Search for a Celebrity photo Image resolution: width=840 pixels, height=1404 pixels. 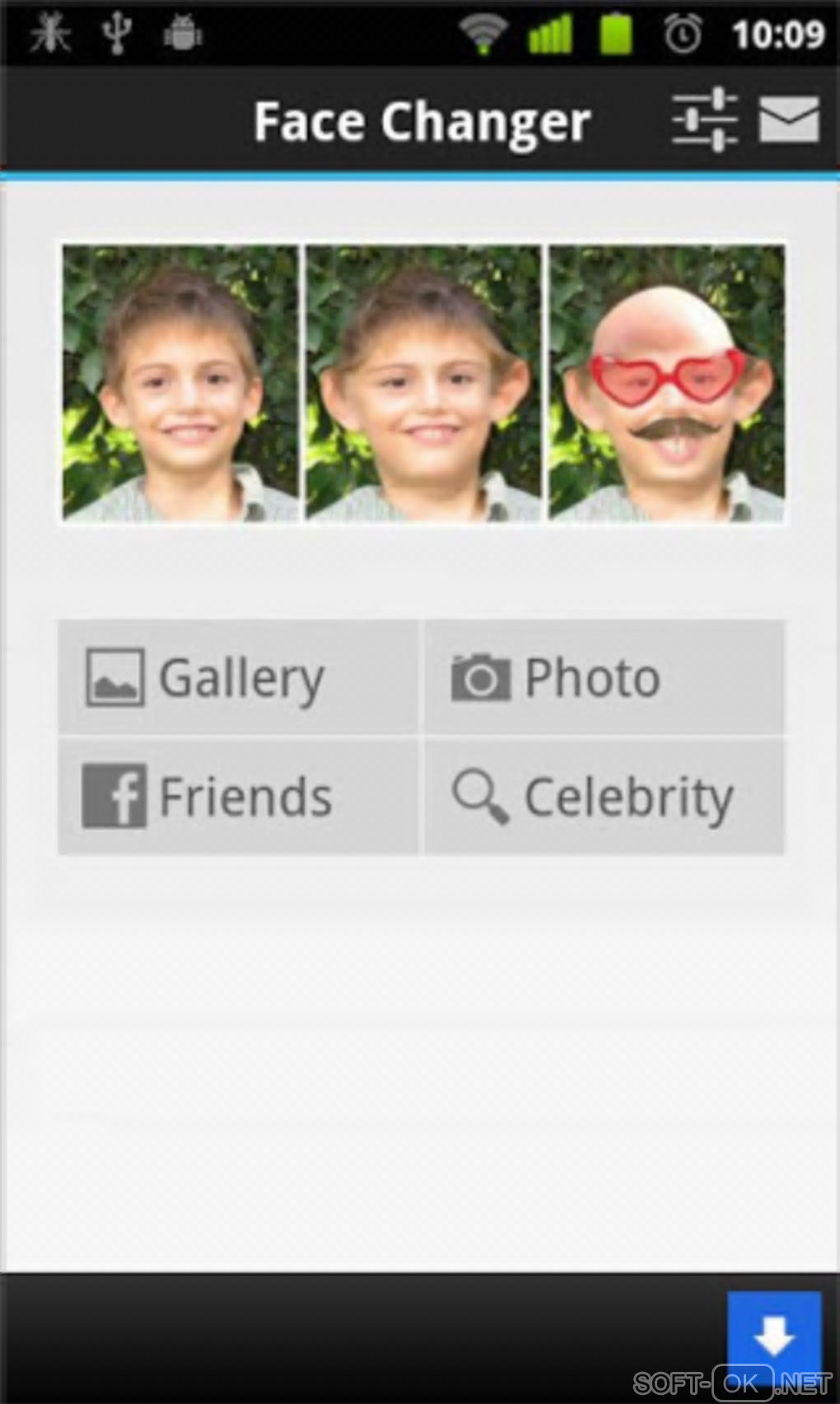(x=604, y=796)
